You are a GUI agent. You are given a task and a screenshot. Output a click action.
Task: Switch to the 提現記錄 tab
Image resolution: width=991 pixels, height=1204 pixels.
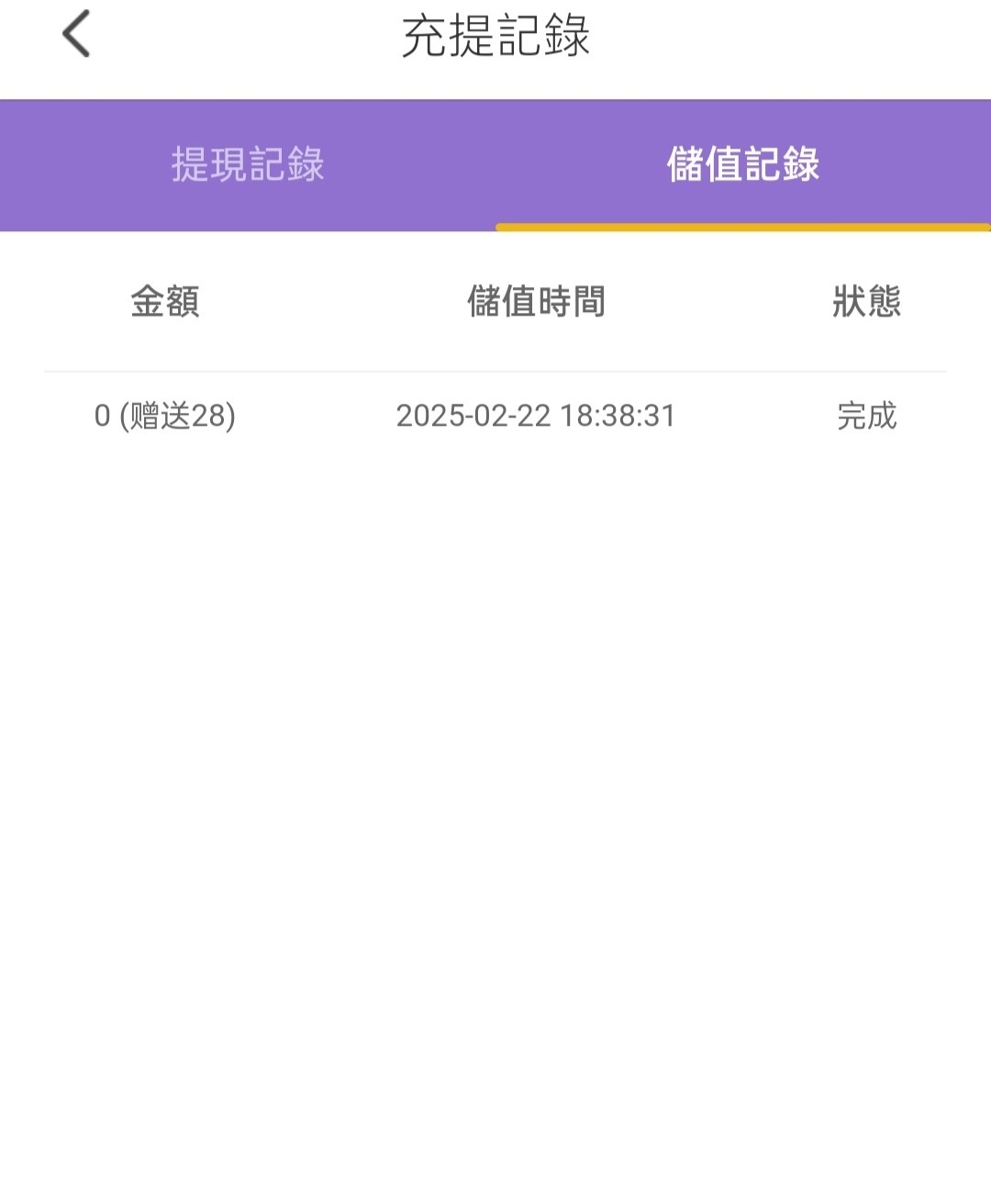click(x=248, y=165)
